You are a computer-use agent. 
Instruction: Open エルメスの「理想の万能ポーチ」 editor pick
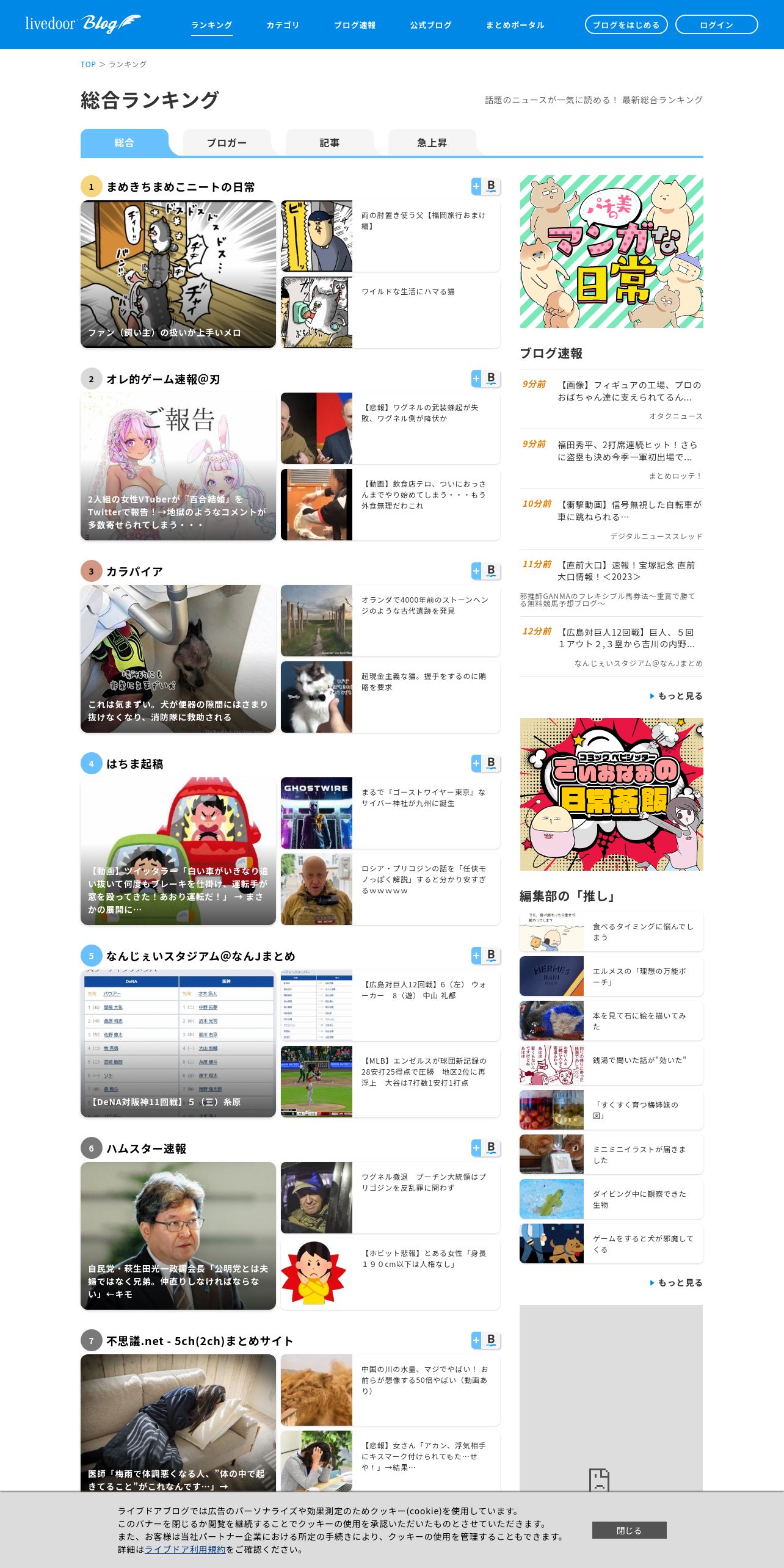point(611,976)
